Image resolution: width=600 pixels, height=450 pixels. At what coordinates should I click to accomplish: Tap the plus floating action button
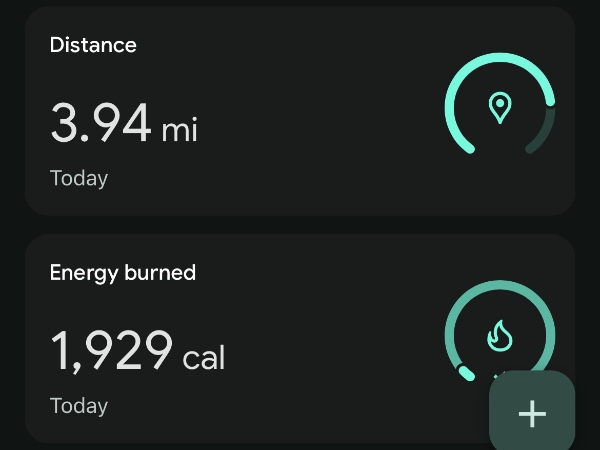coord(532,413)
